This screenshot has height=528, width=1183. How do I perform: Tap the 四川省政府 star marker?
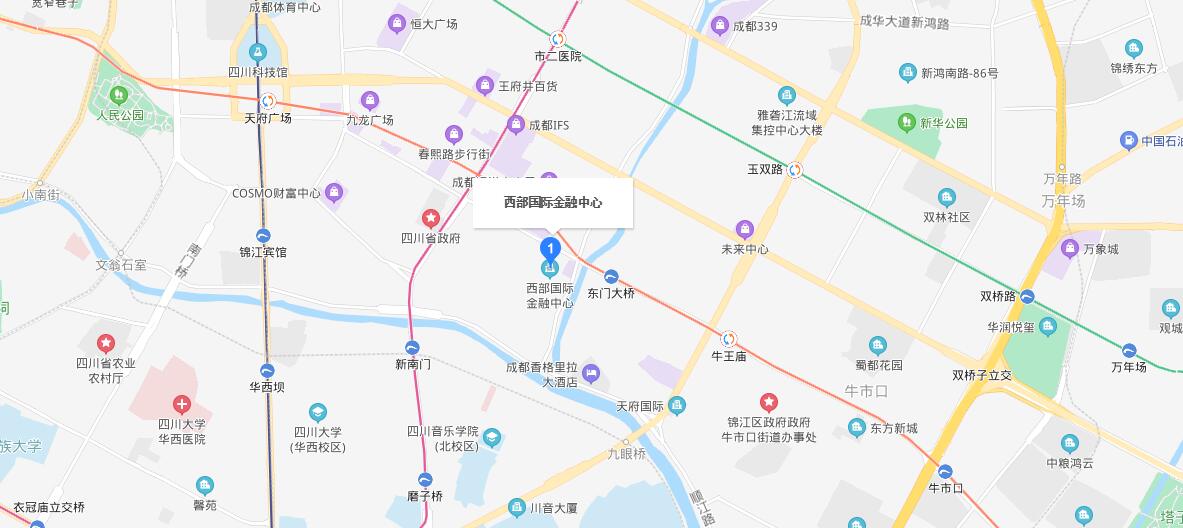(x=431, y=218)
